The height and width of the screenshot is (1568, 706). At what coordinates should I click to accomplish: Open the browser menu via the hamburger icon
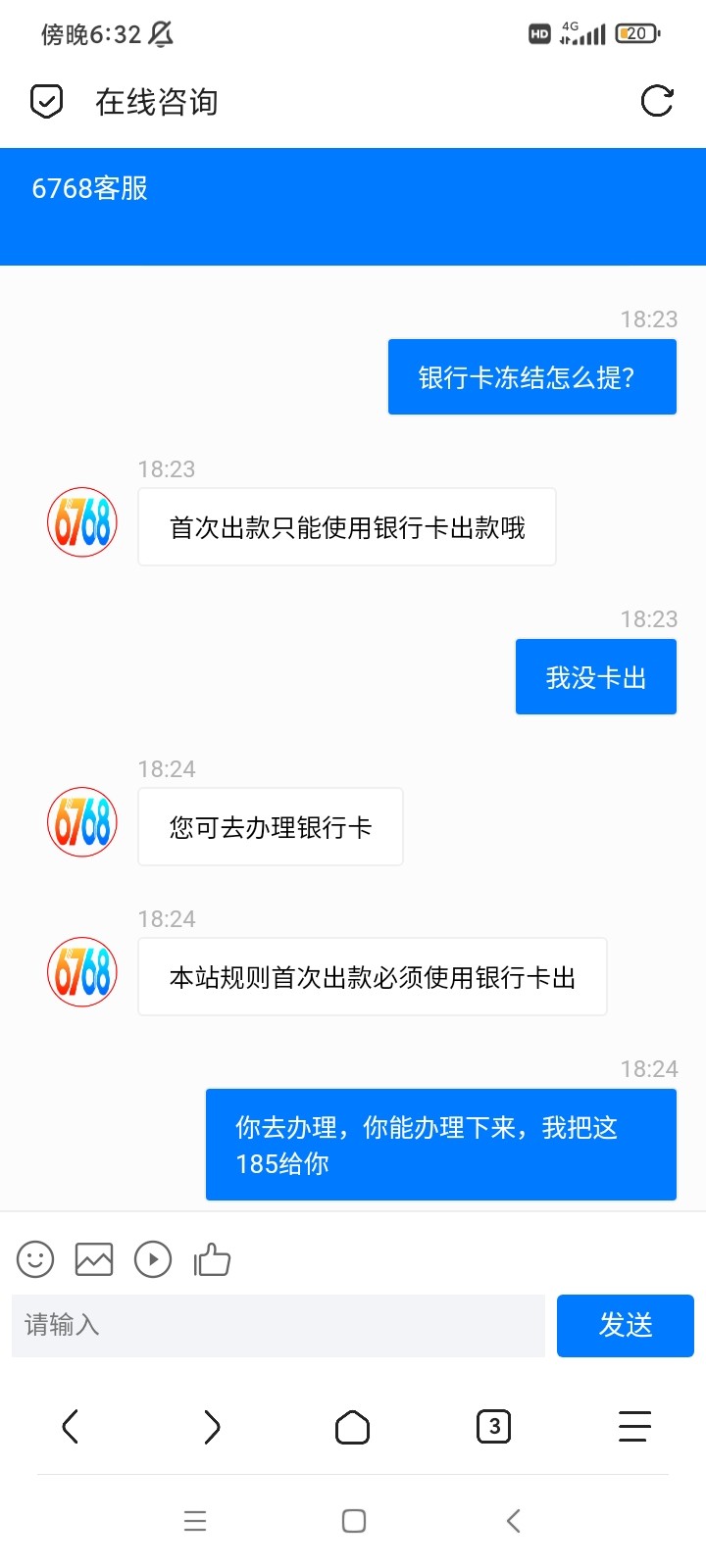point(634,1427)
